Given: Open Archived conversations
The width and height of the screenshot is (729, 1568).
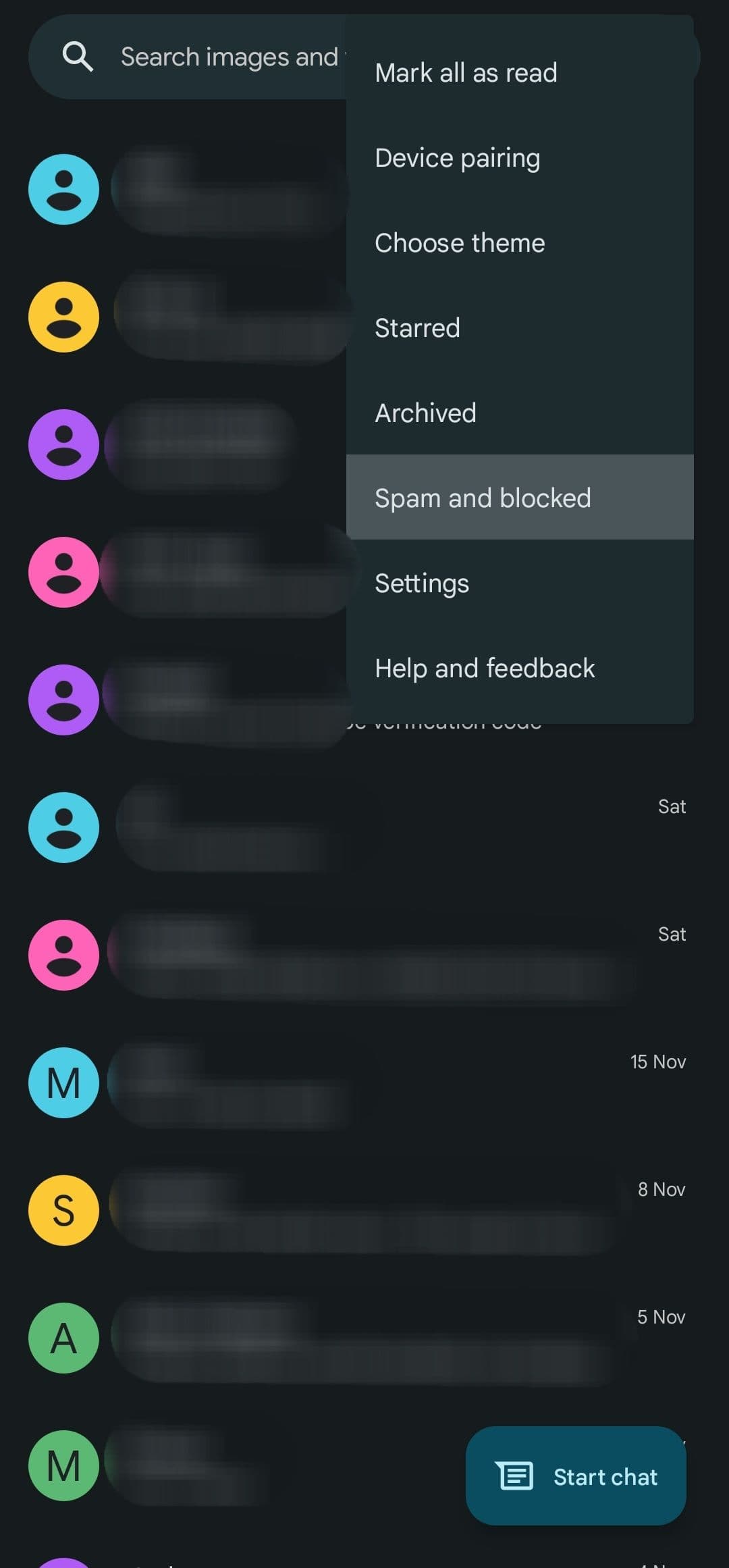Looking at the screenshot, I should click(x=425, y=413).
